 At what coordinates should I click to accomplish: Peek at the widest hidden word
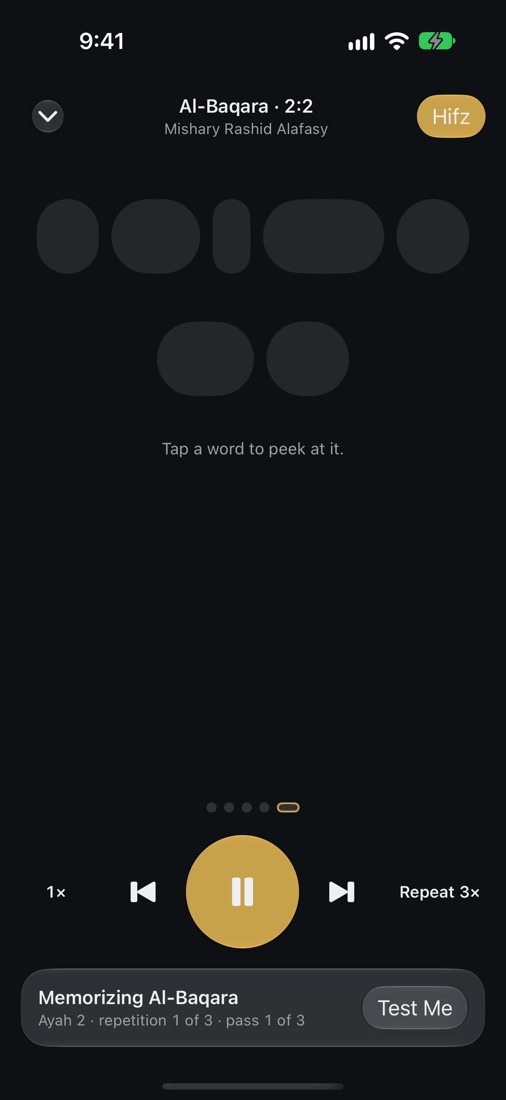324,236
